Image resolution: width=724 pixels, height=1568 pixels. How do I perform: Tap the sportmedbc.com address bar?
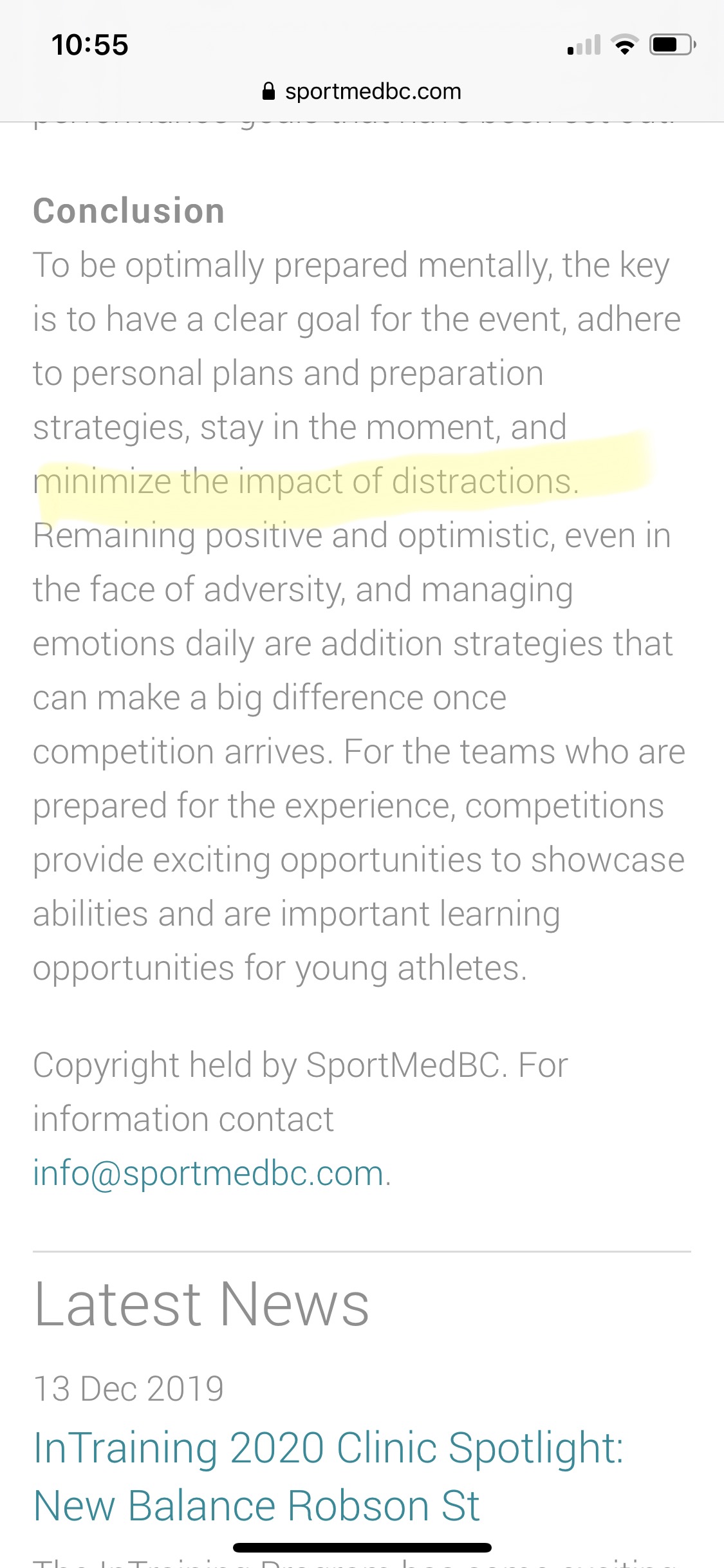(362, 91)
